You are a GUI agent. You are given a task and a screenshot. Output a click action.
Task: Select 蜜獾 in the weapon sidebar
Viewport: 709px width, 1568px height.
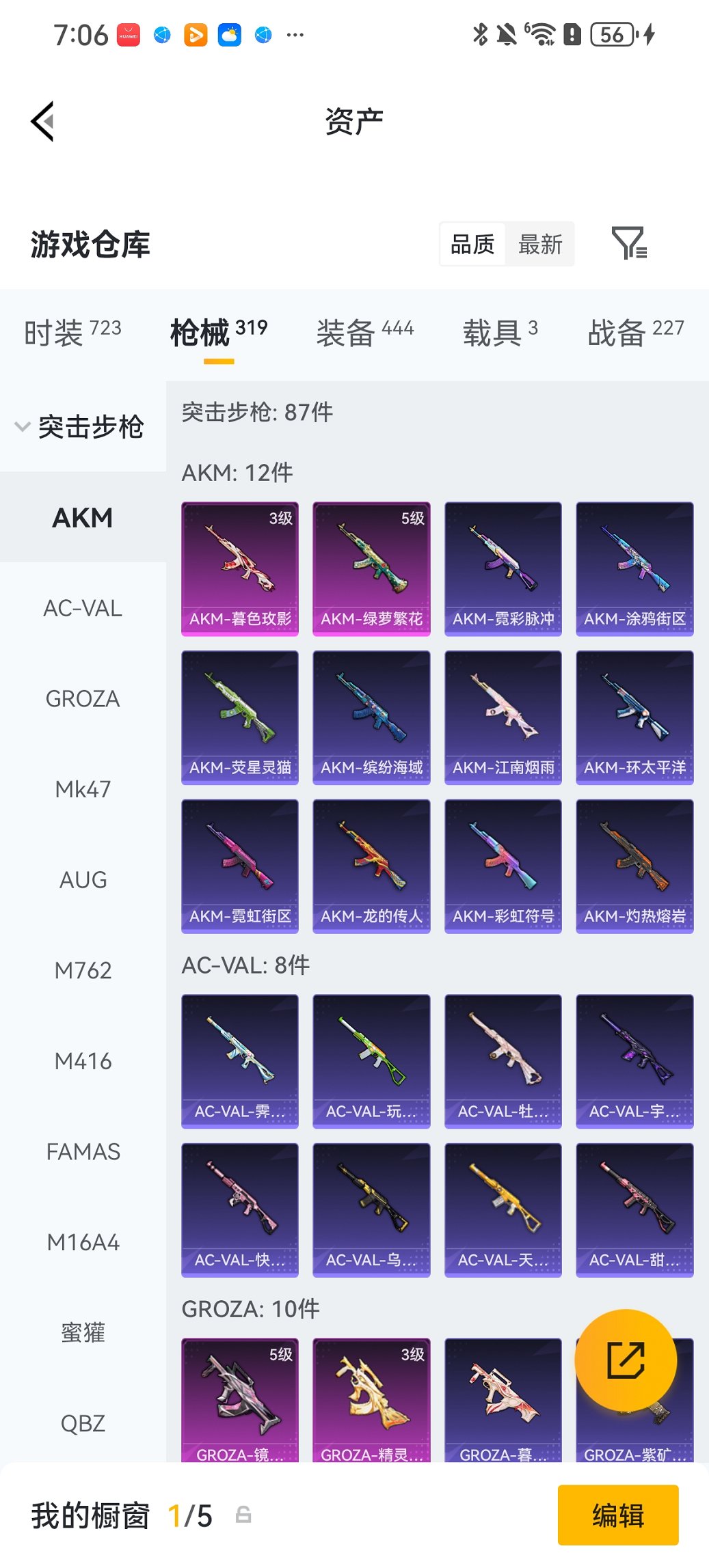pyautogui.click(x=83, y=1332)
